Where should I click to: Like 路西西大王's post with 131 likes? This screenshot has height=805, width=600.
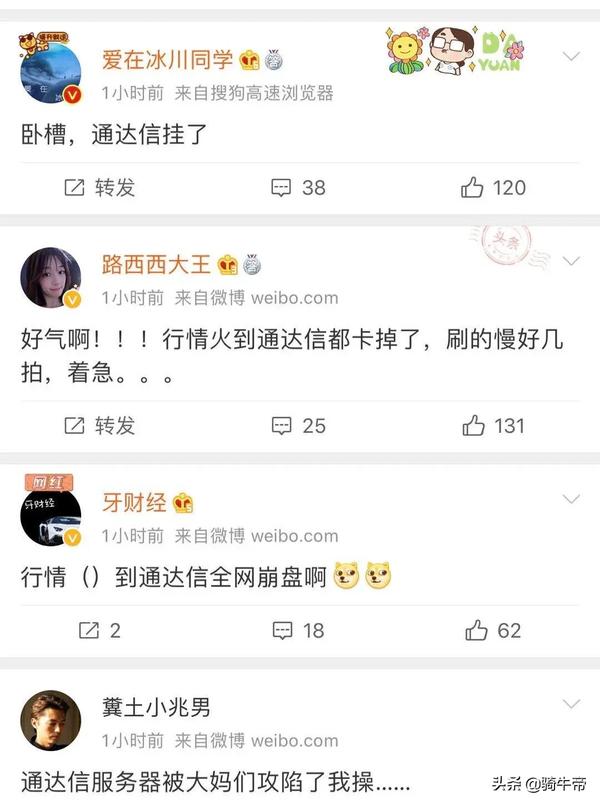[494, 425]
